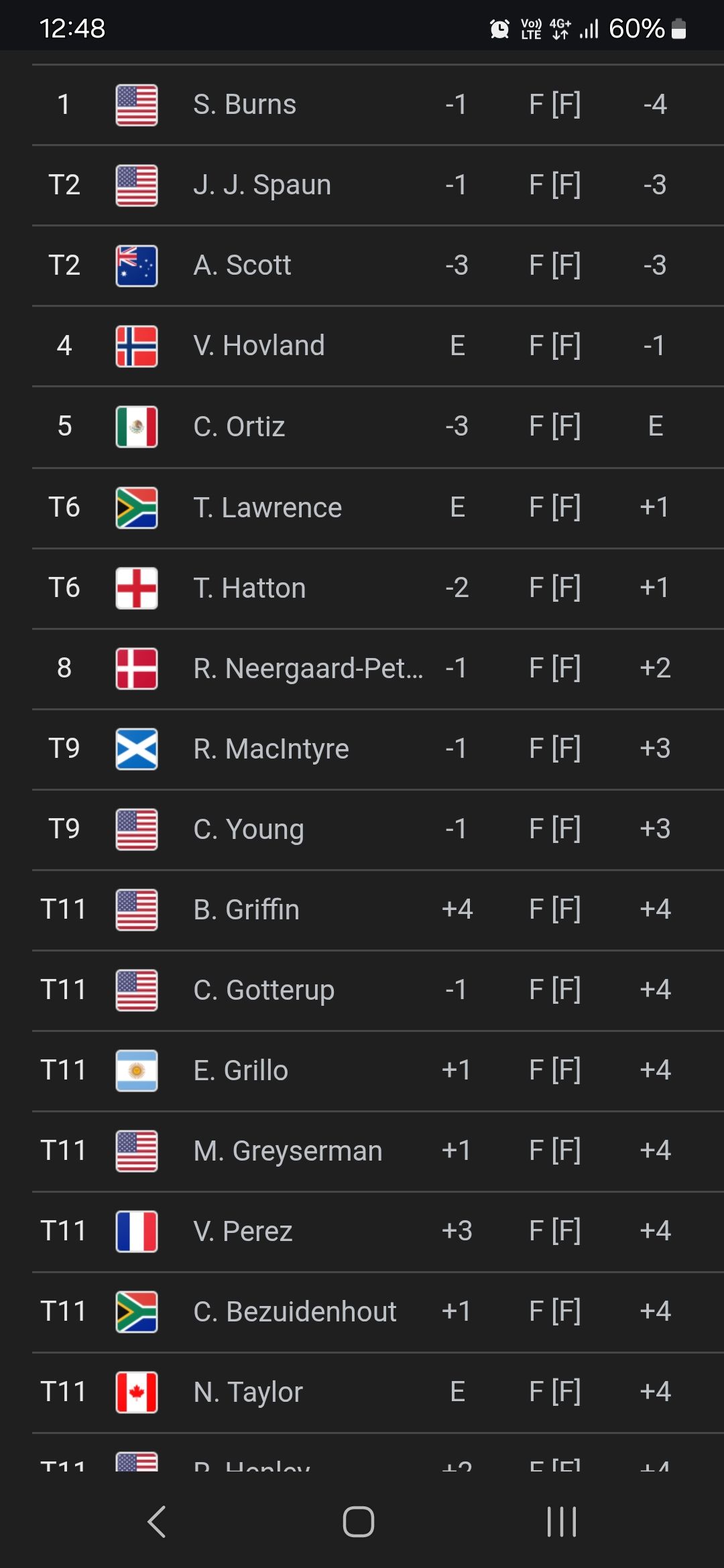Select R. Neergaard-Pet... row
Viewport: 724px width, 1568px height.
[x=362, y=668]
